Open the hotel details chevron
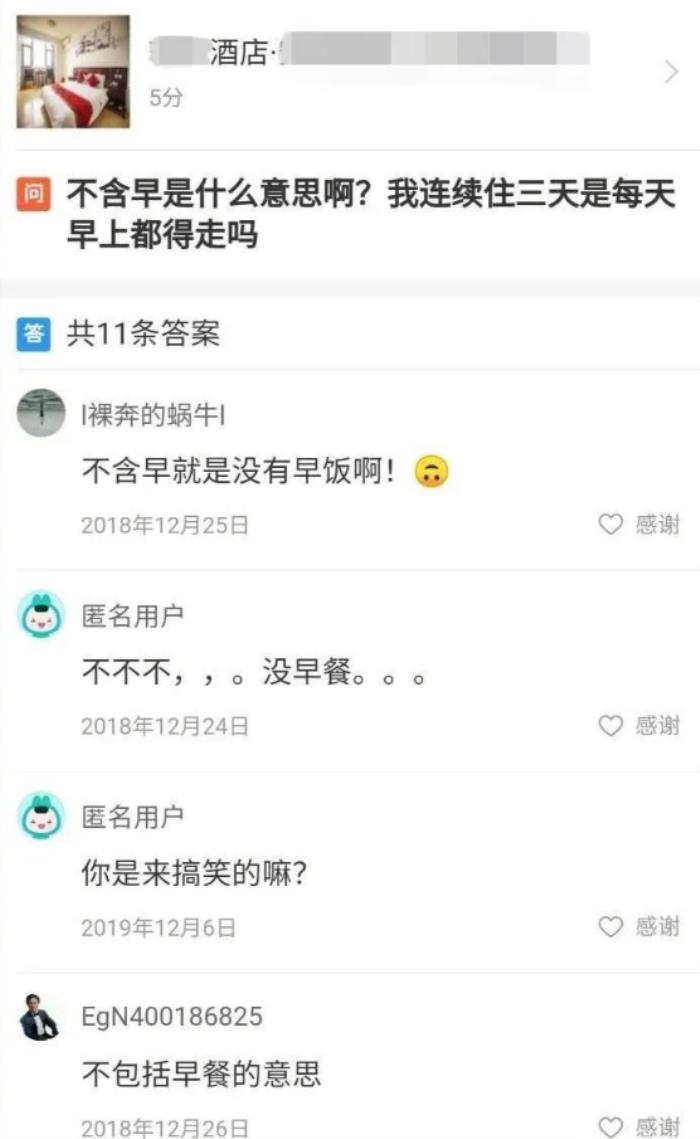 coord(671,71)
